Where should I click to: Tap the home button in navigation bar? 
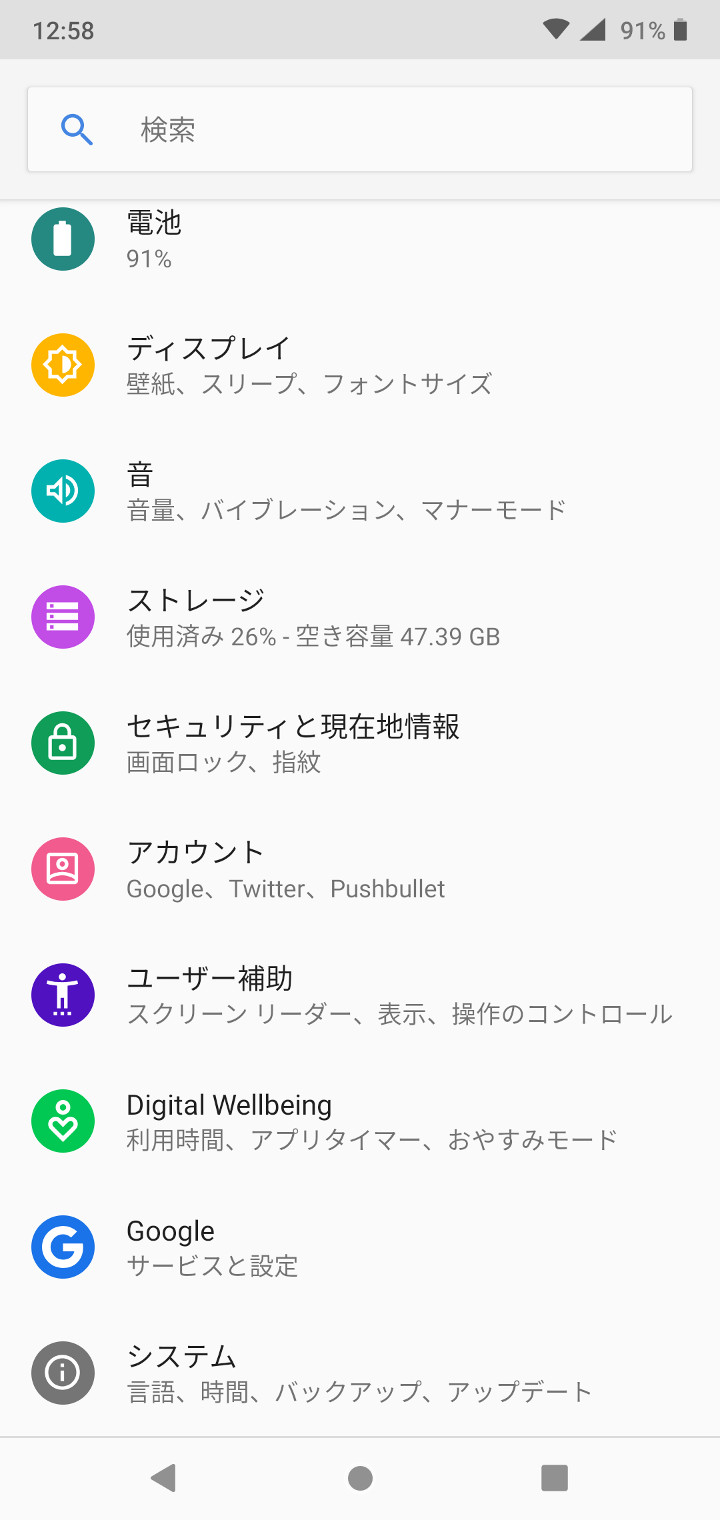point(360,1478)
